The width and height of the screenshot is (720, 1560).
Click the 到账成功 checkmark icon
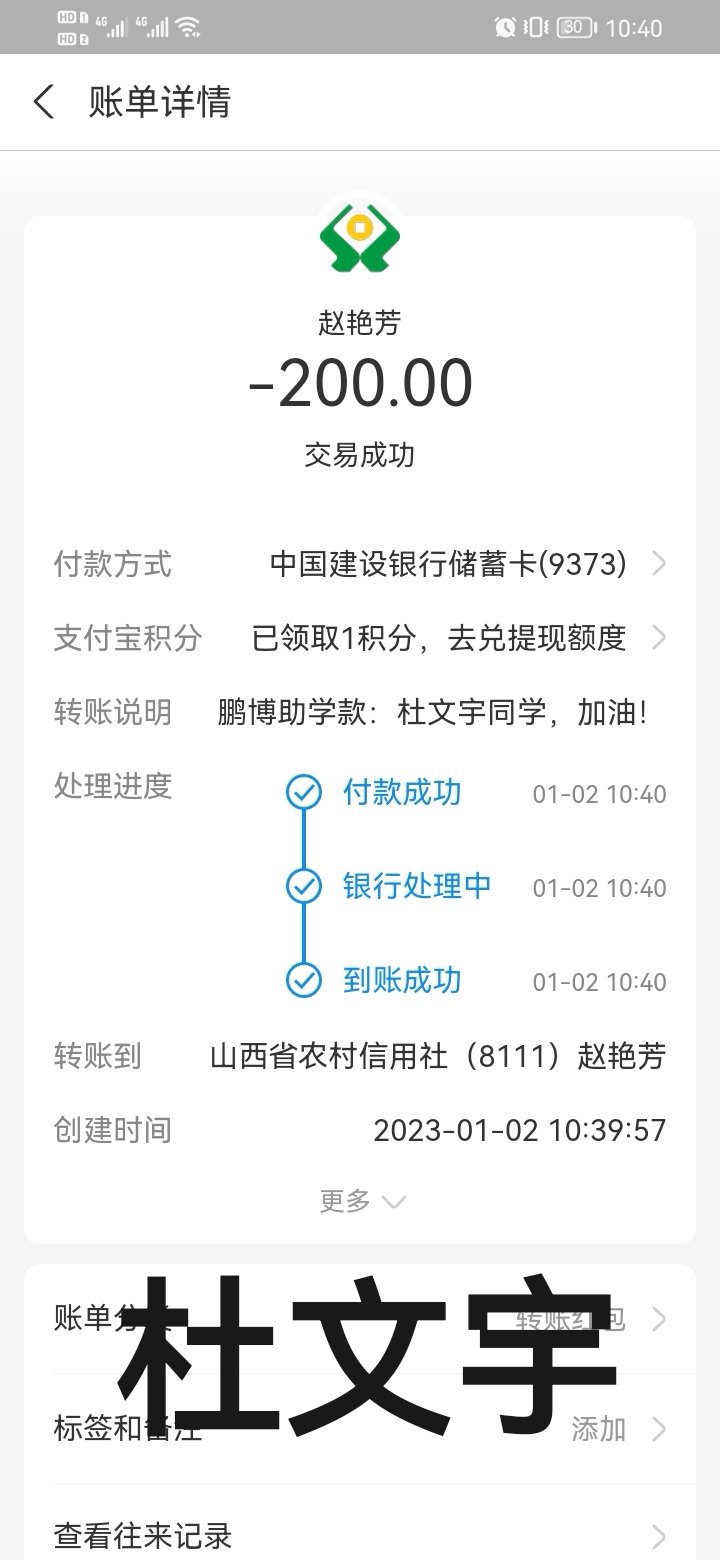303,981
